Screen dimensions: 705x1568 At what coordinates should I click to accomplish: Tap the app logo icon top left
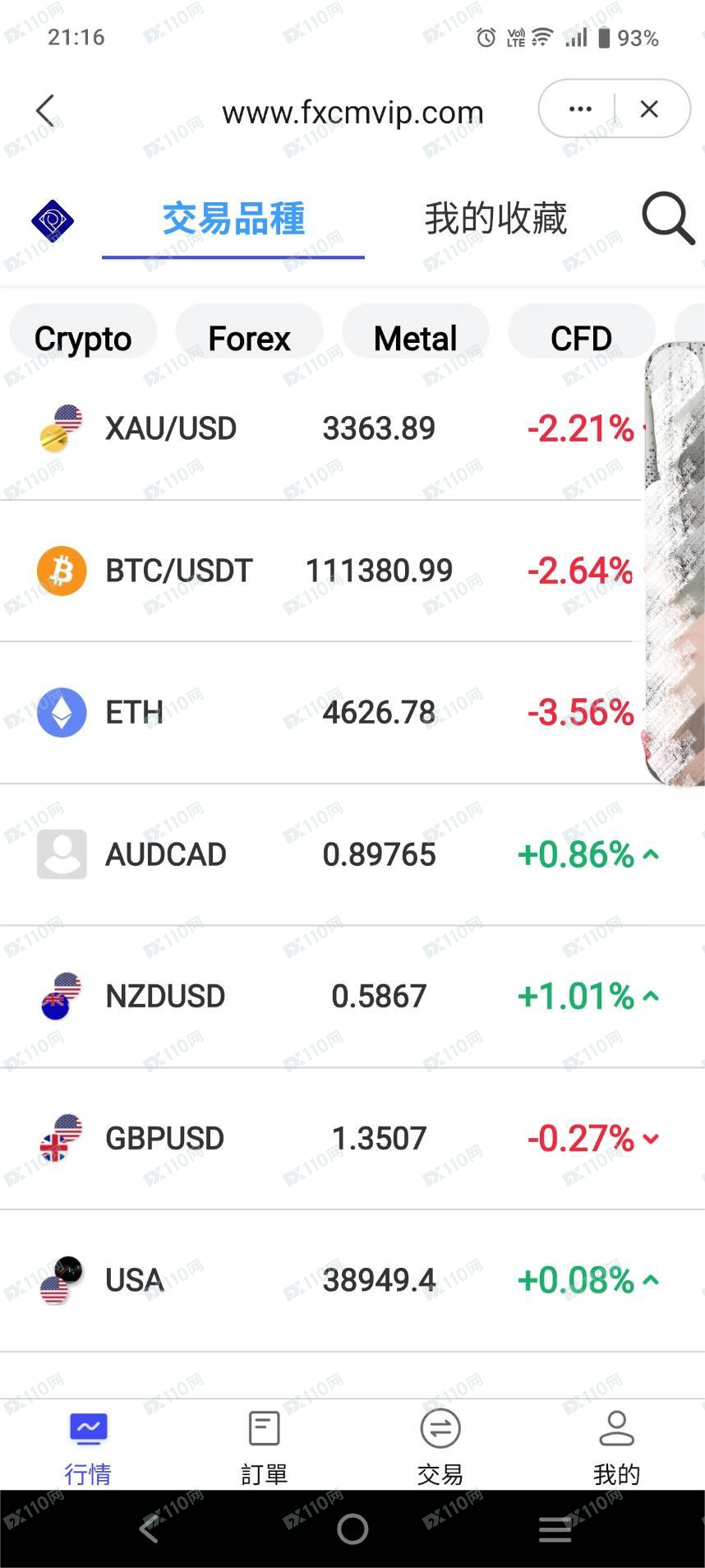(52, 220)
